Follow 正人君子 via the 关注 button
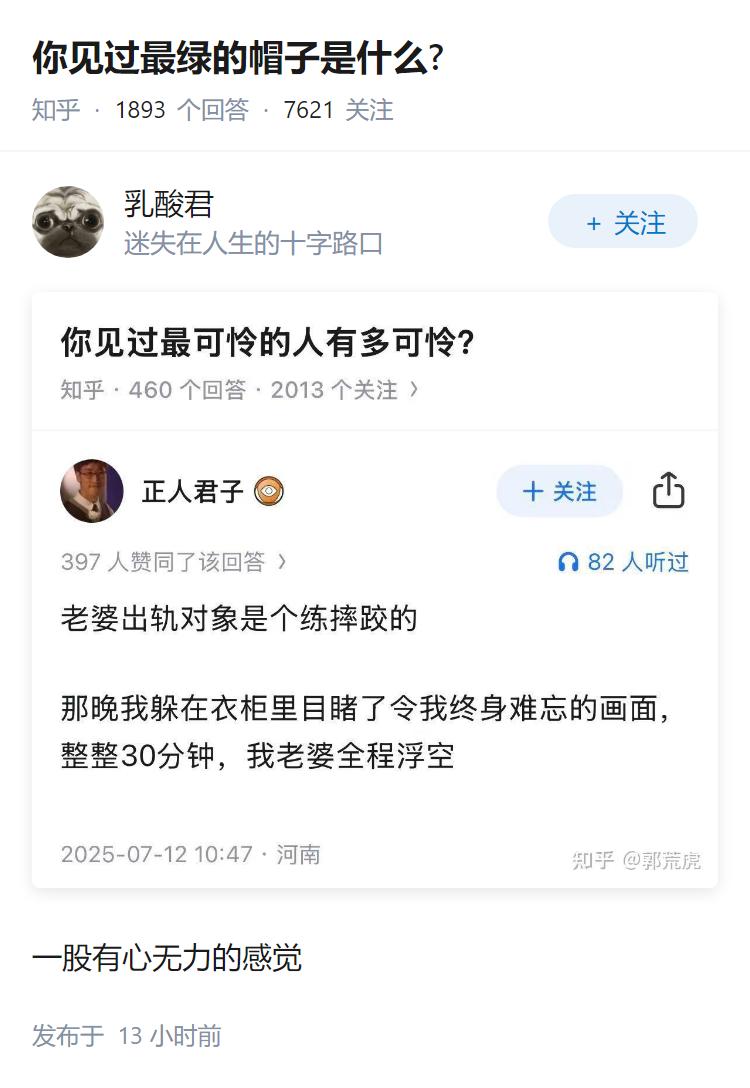The height and width of the screenshot is (1088, 750). tap(559, 491)
